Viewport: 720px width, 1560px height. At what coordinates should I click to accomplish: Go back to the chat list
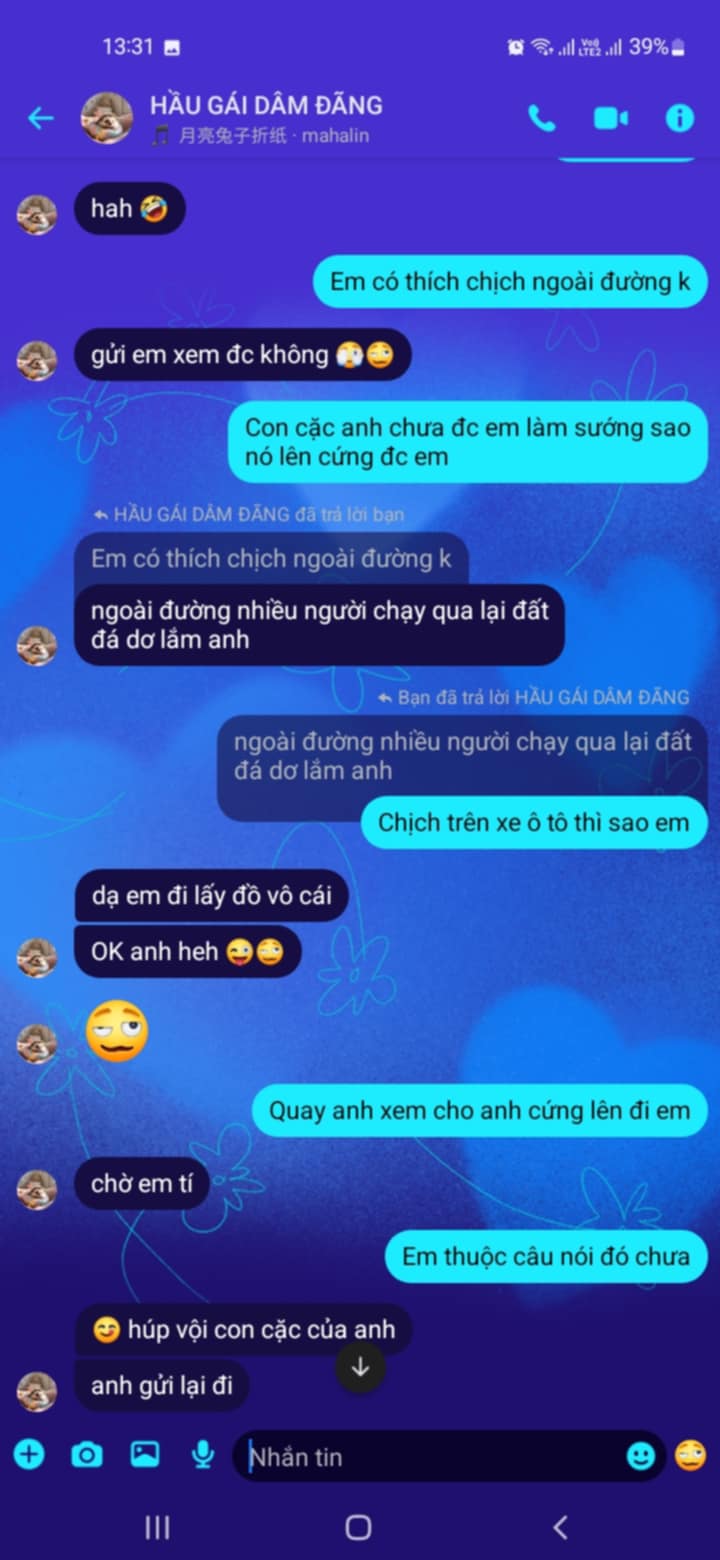40,118
